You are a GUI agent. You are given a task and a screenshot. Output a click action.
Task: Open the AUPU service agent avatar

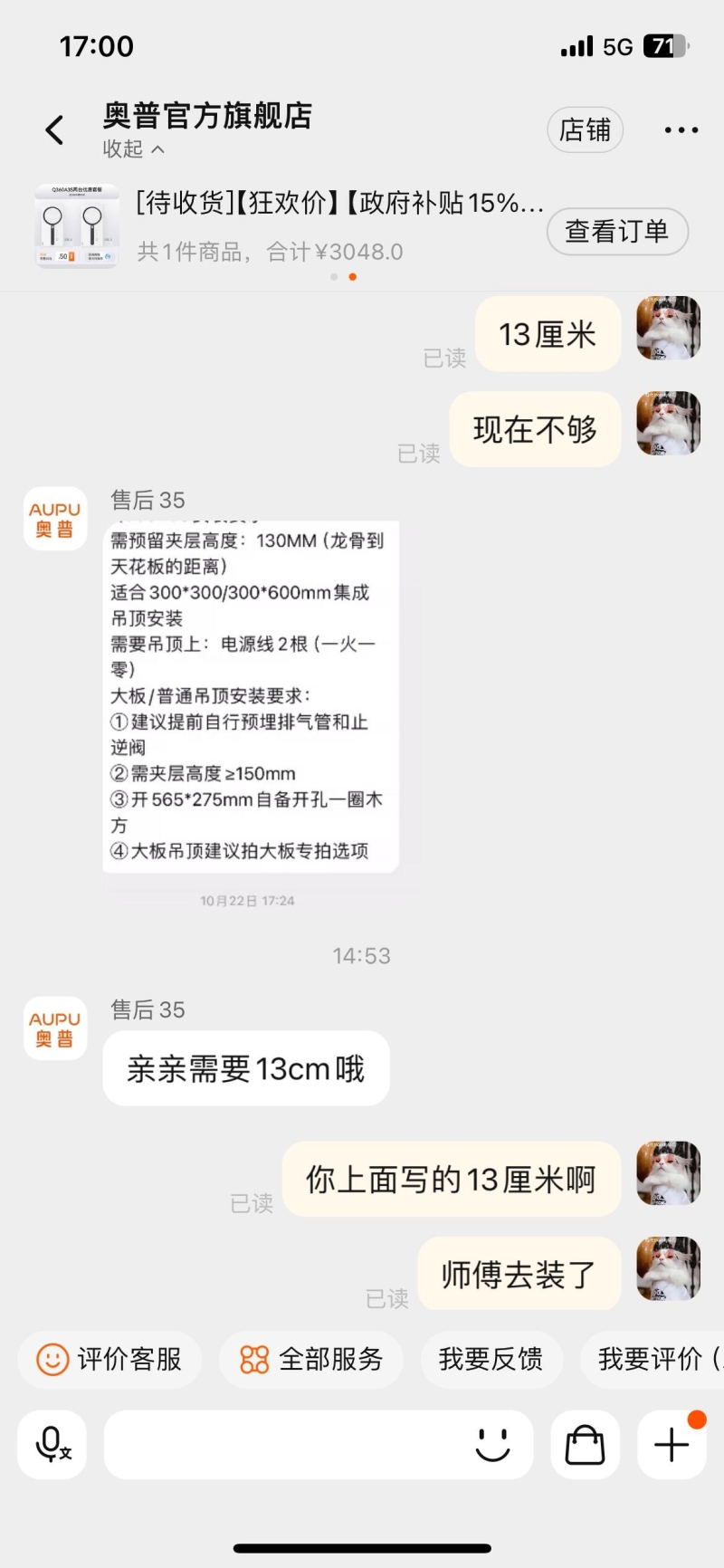55,1028
